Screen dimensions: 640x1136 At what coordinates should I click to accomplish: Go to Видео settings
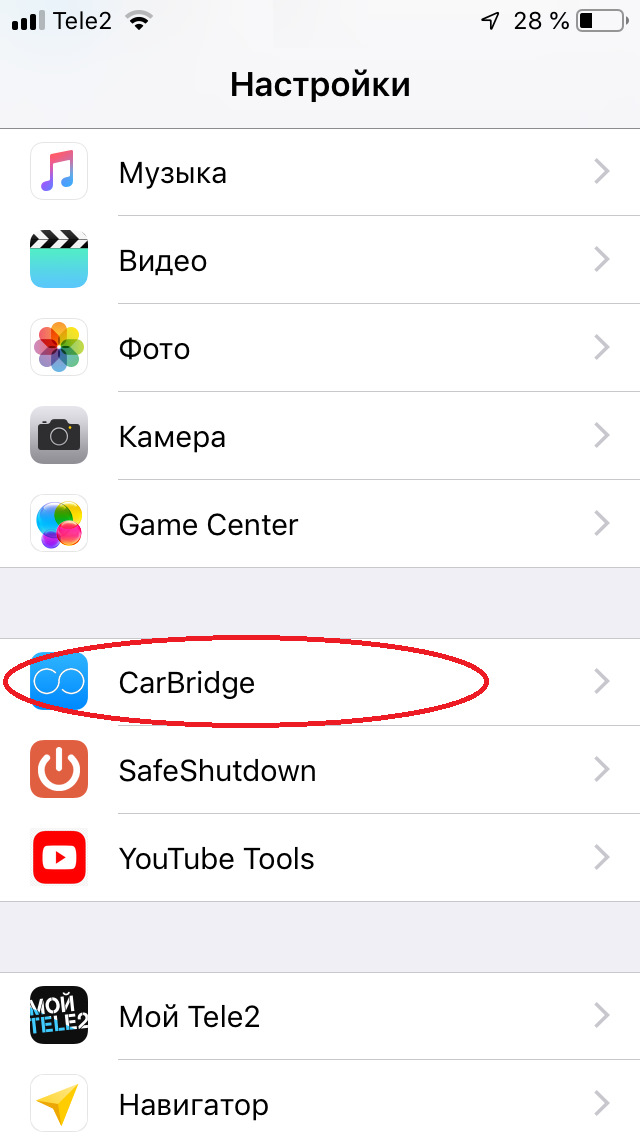320,260
